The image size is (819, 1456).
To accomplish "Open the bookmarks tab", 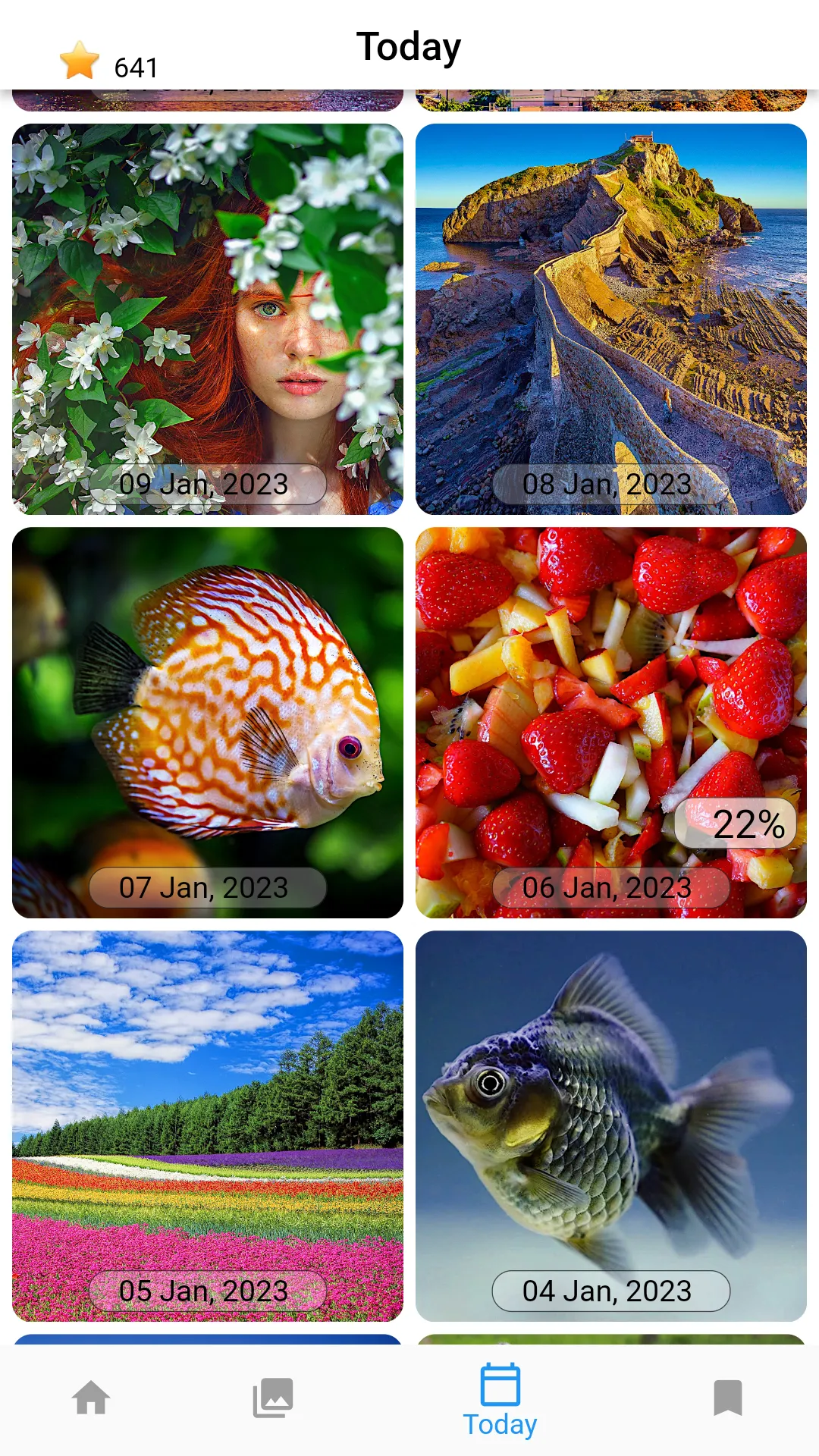I will coord(728,1398).
